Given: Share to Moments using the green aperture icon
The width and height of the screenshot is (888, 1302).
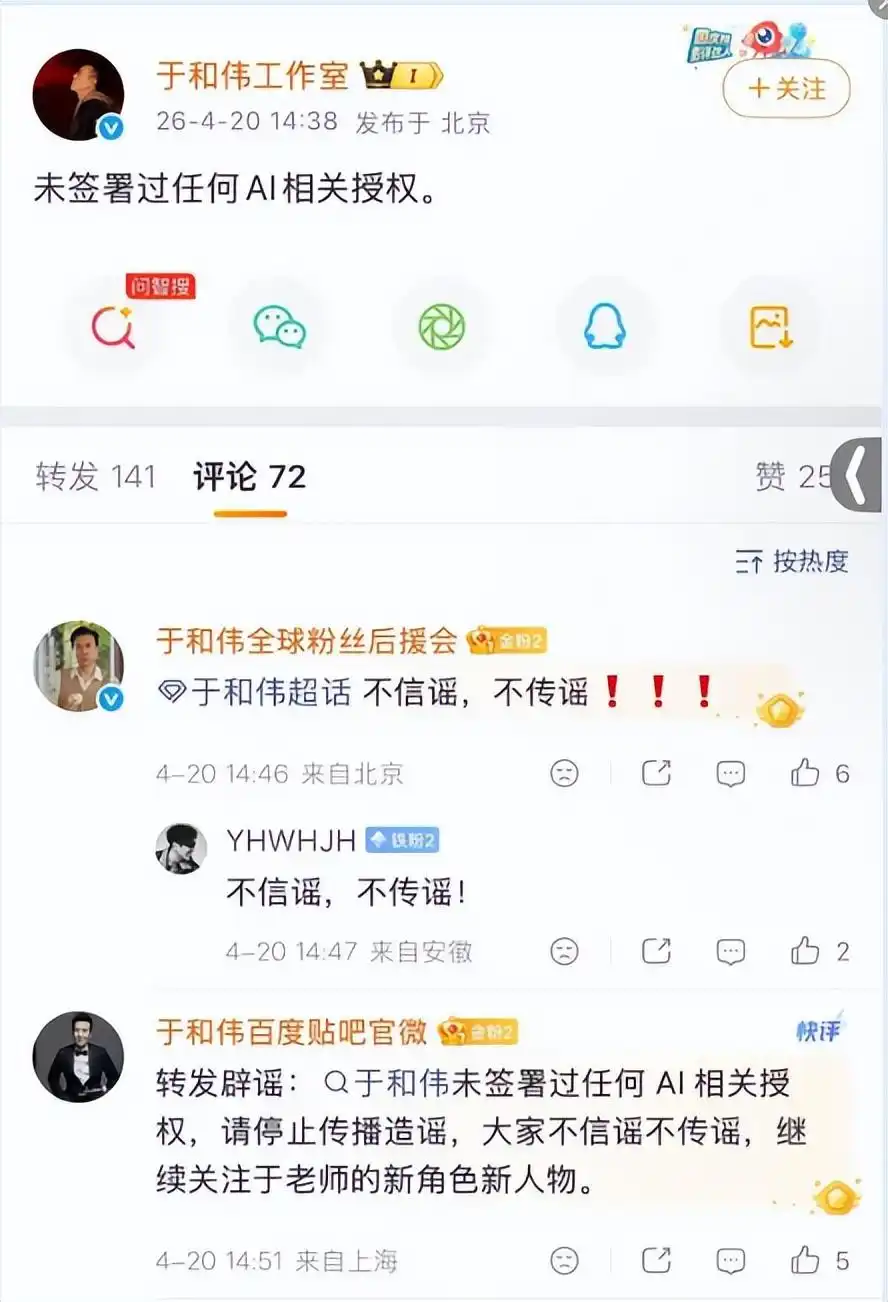Looking at the screenshot, I should (444, 325).
